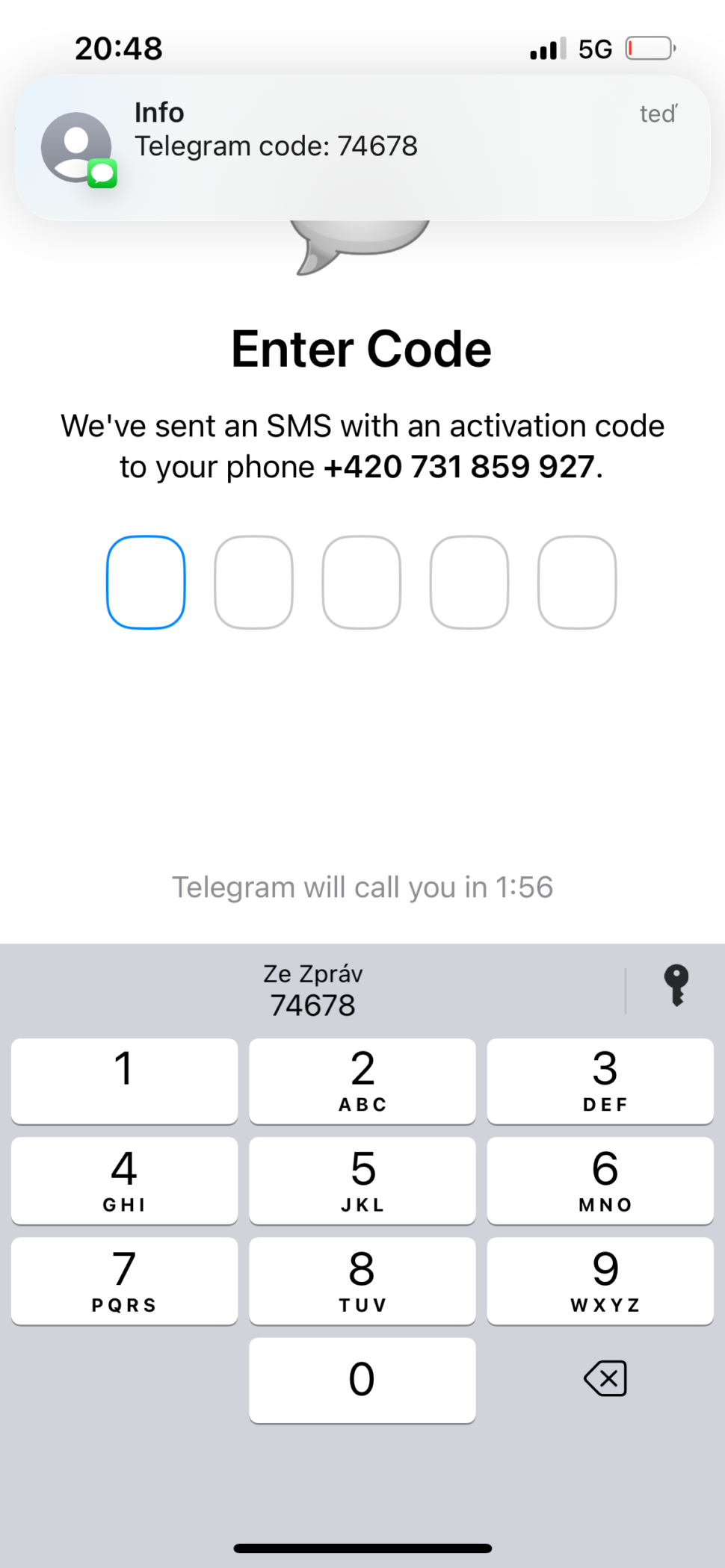This screenshot has width=725, height=1568.
Task: Enter digit 7 on keypad
Action: [x=124, y=1280]
